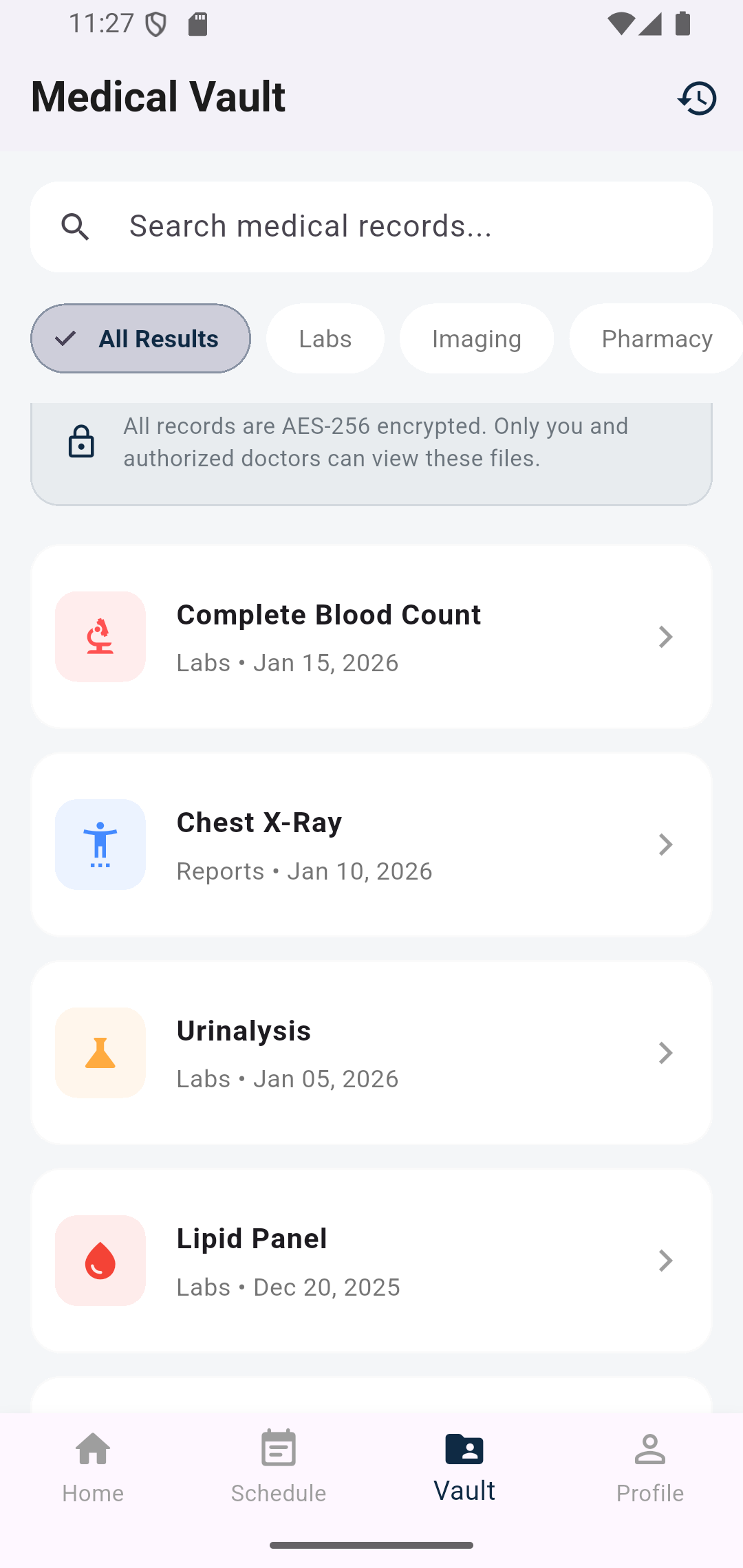This screenshot has width=743, height=1568.
Task: Select the blood drop icon on Lipid Panel
Action: pos(100,1260)
